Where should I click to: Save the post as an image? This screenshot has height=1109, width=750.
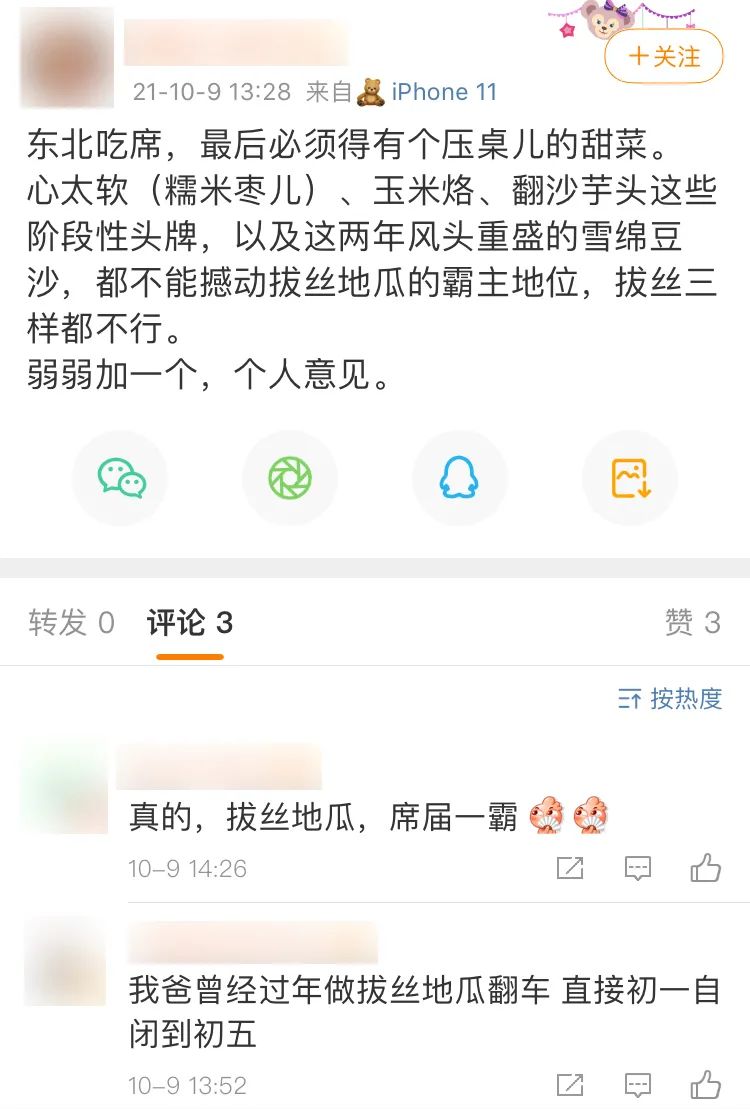tap(629, 478)
